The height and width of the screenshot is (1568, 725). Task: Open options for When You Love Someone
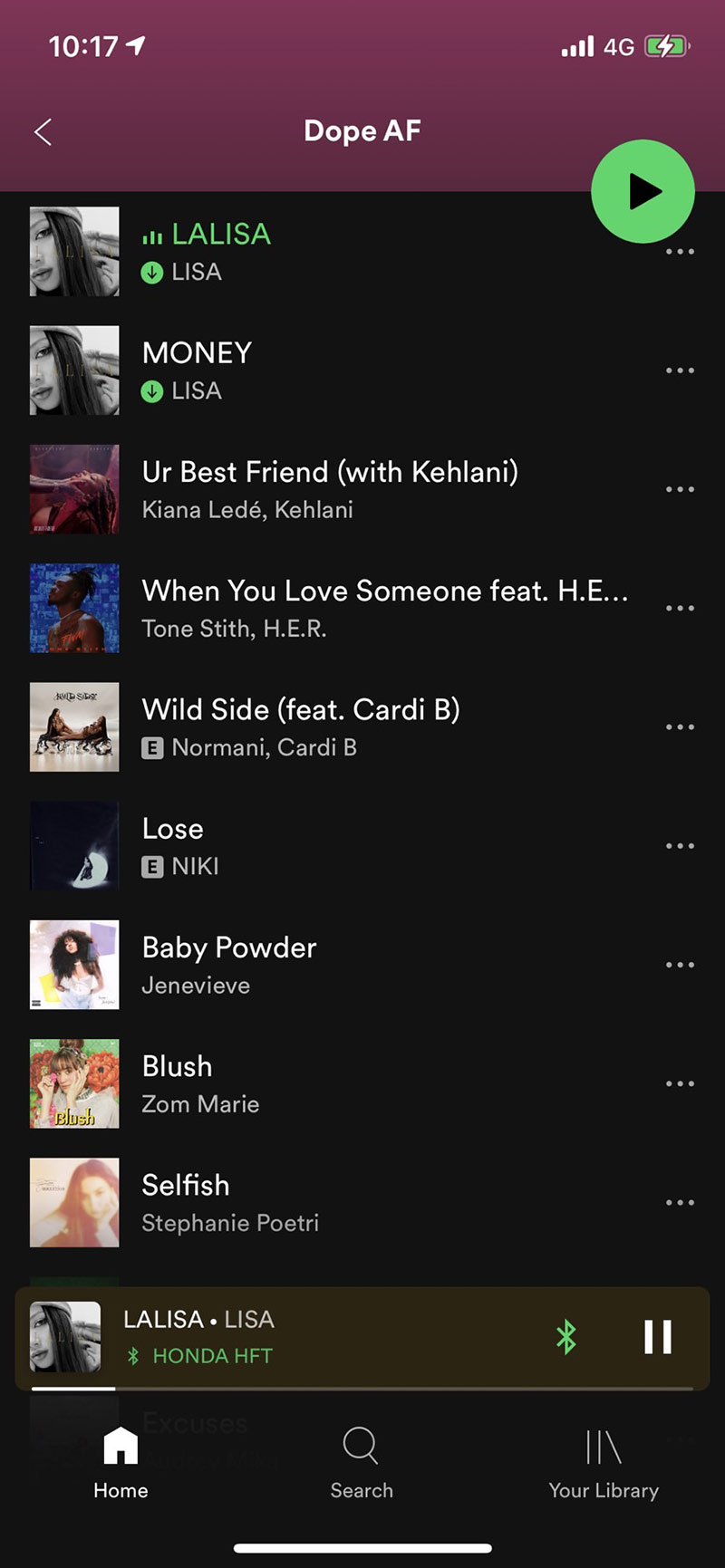click(x=680, y=608)
